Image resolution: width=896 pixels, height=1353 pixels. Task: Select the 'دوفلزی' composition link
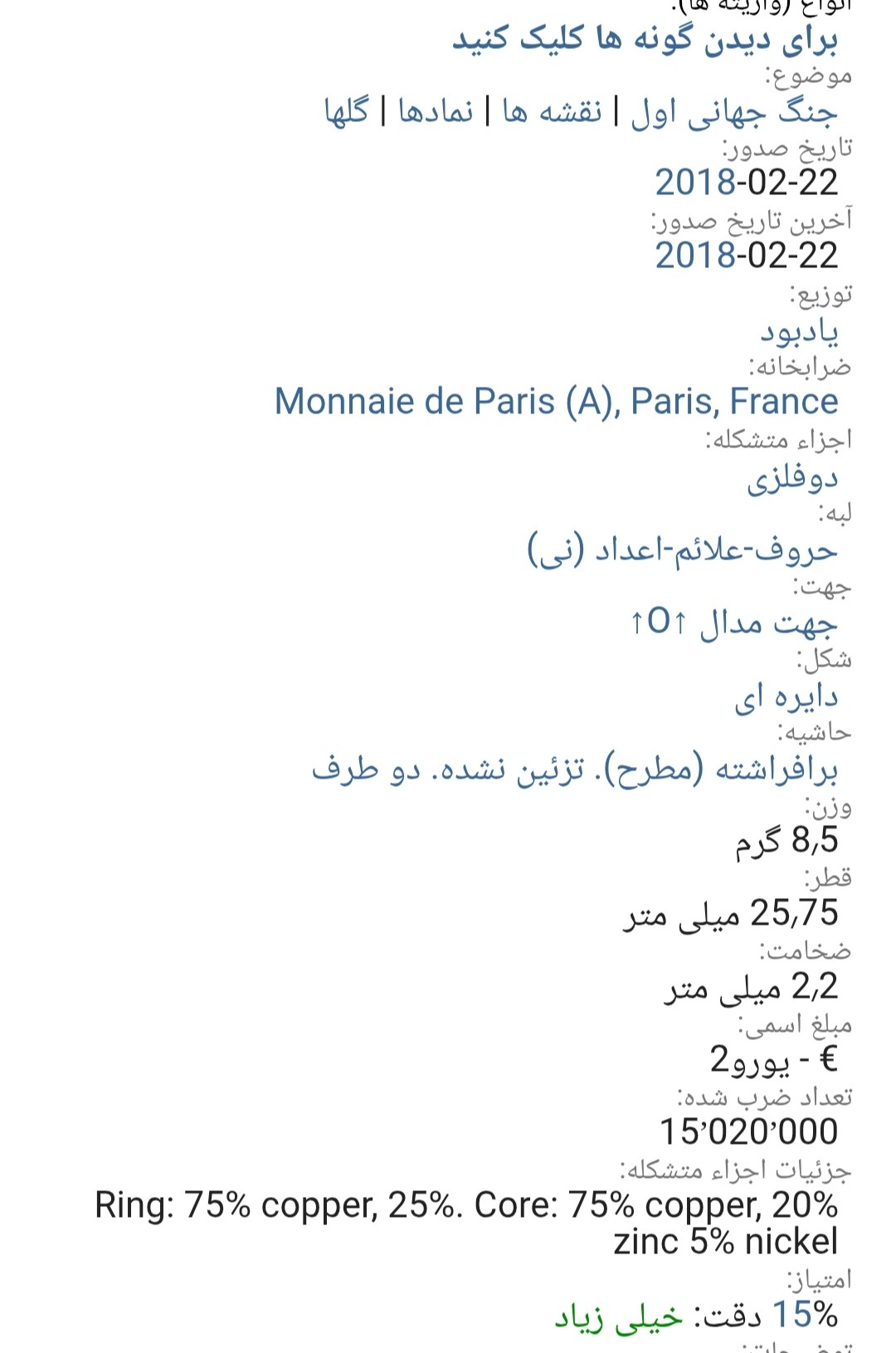click(x=792, y=477)
